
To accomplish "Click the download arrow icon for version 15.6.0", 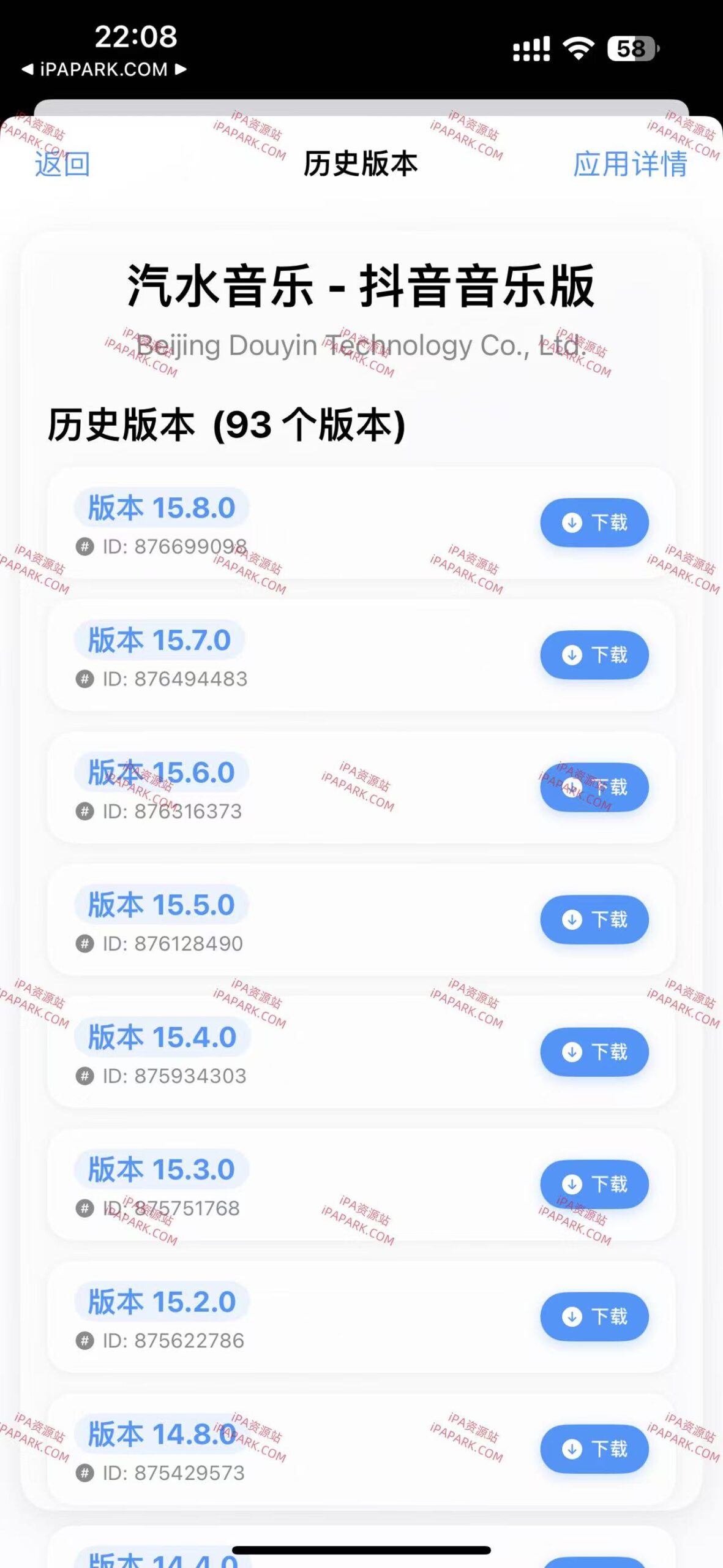I will pos(571,788).
